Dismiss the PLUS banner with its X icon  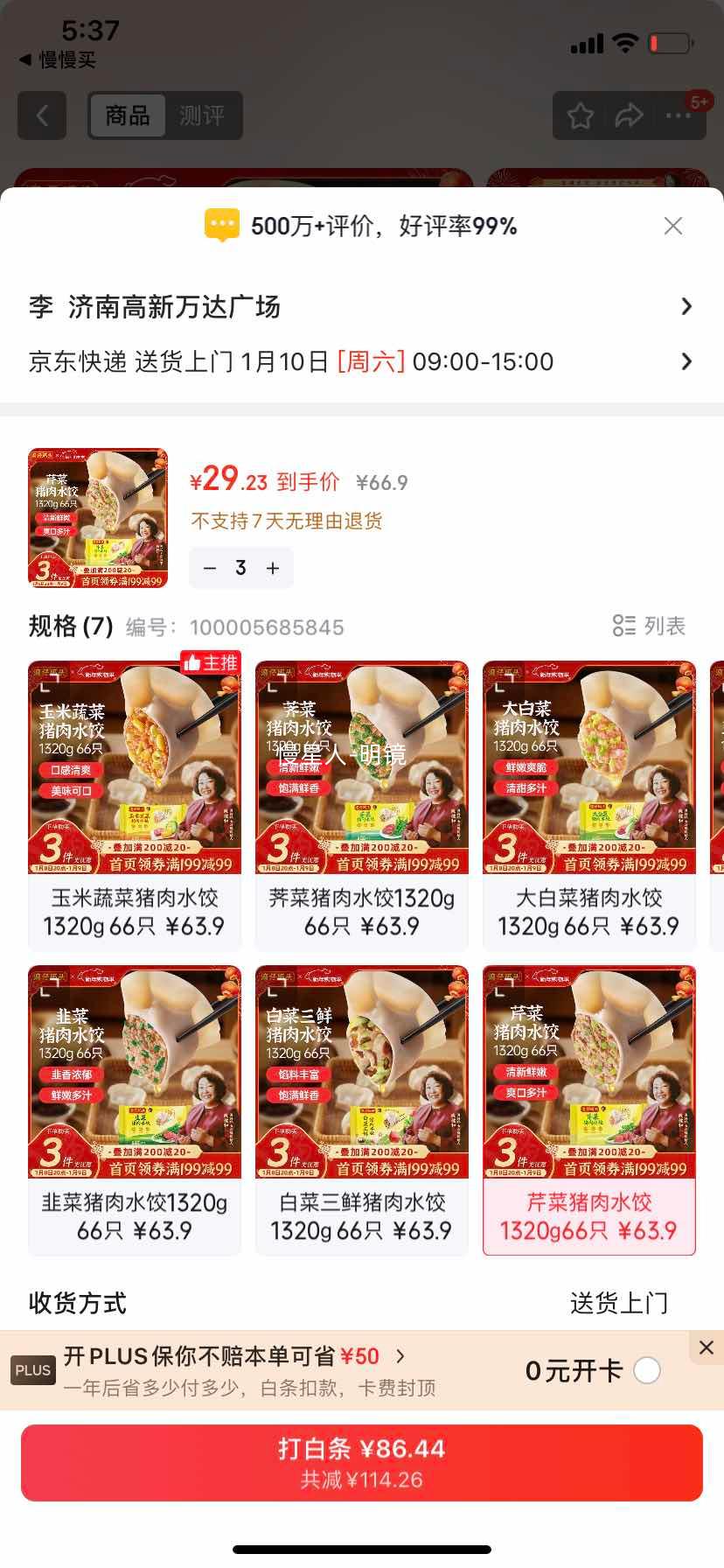pos(707,1347)
